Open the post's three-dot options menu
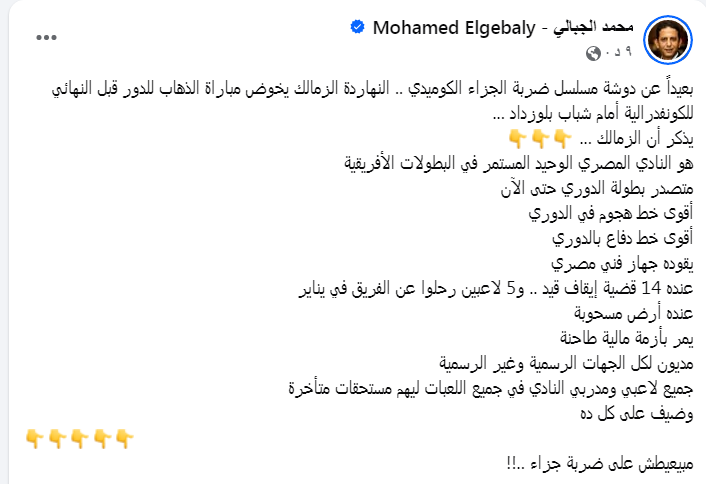706x484 pixels. pyautogui.click(x=46, y=37)
